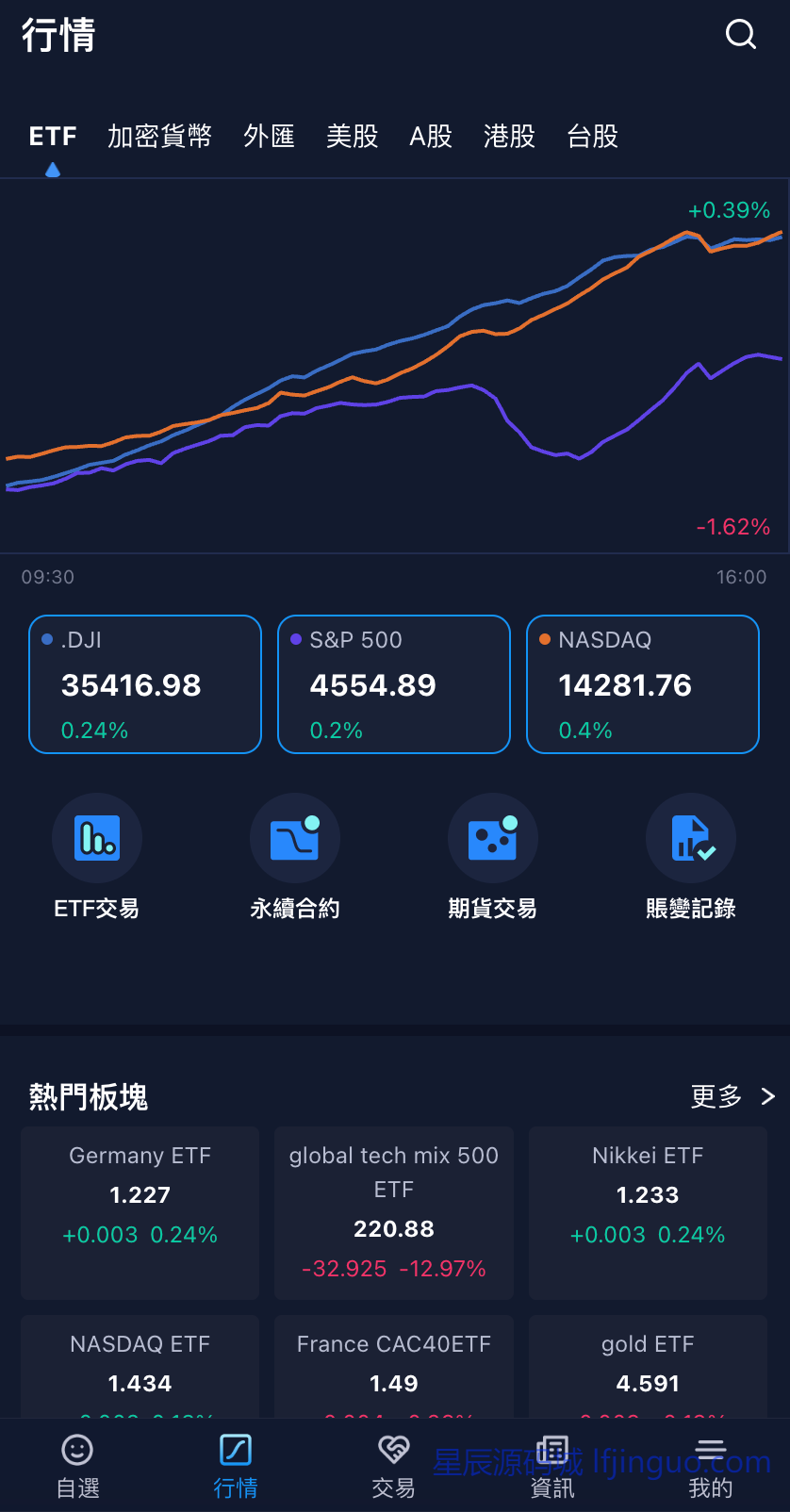The height and width of the screenshot is (1512, 790).
Task: Switch to the 自選 bottom tab
Action: (78, 1466)
